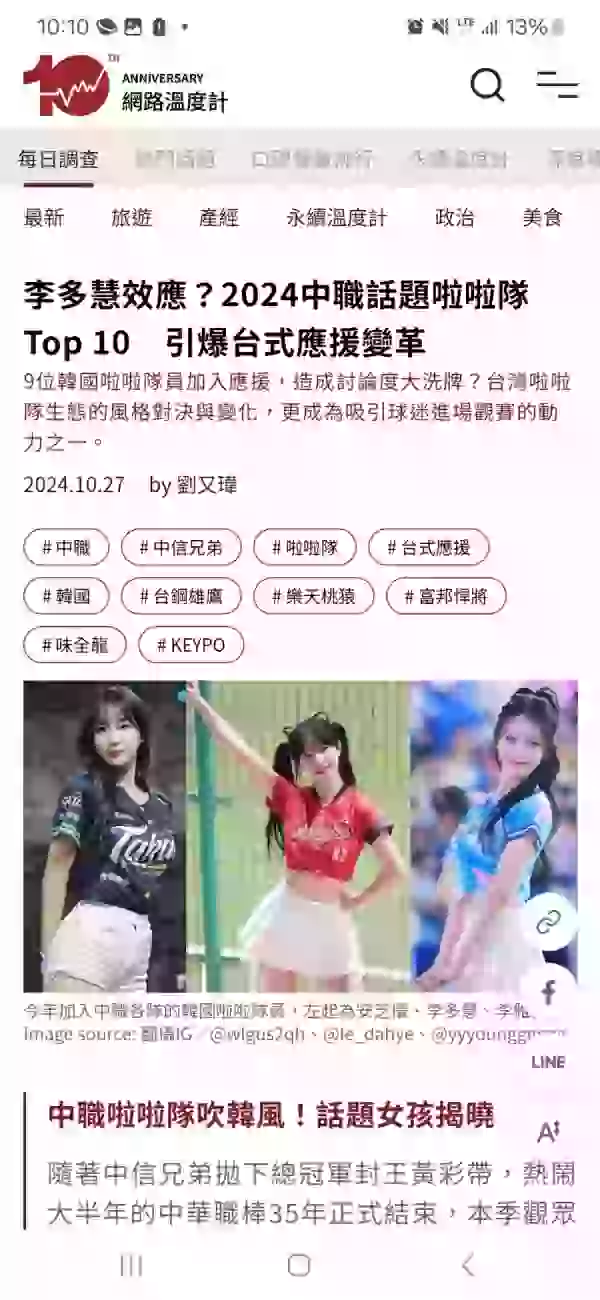Select the 政治 category
Viewport: 600px width, 1300px height.
click(455, 217)
